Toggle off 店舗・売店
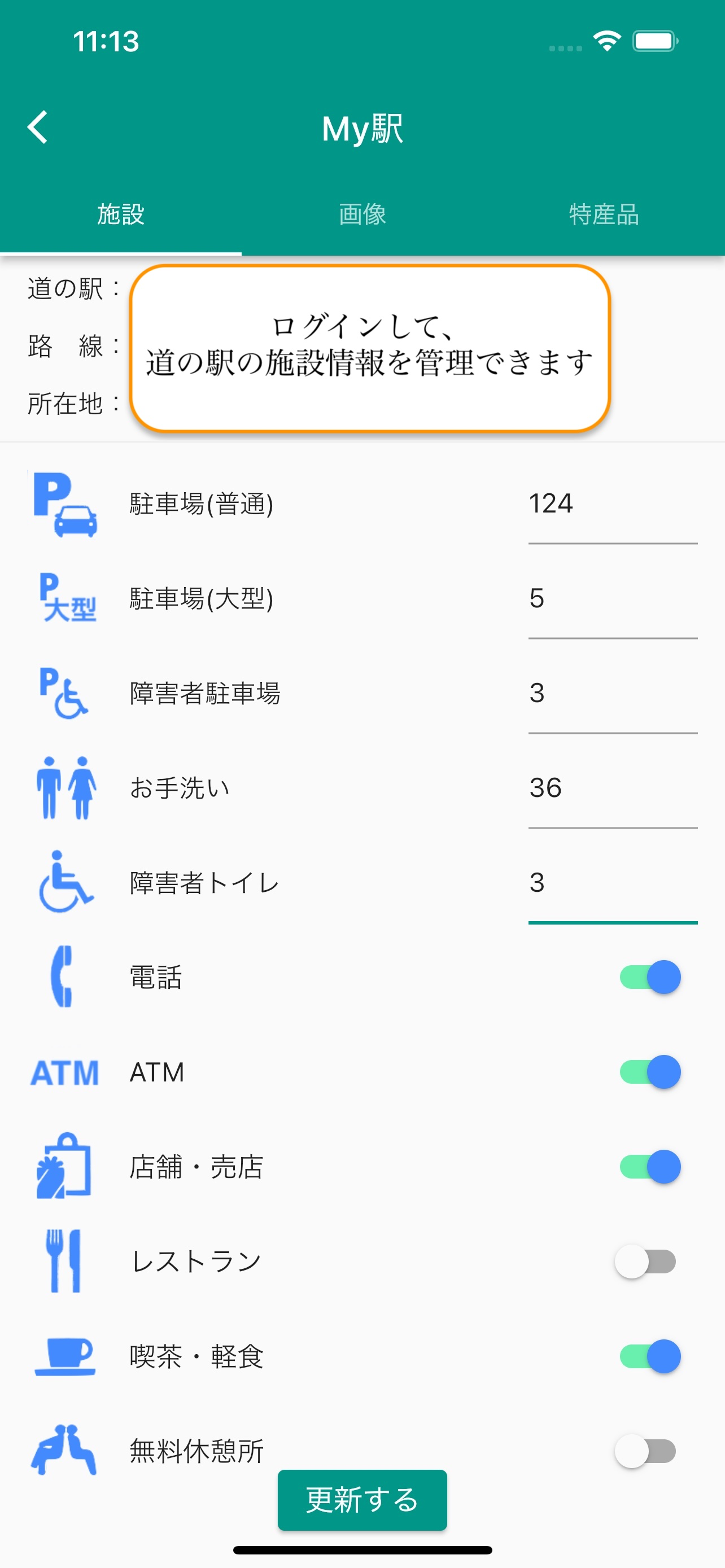Image resolution: width=725 pixels, height=1568 pixels. click(649, 1167)
